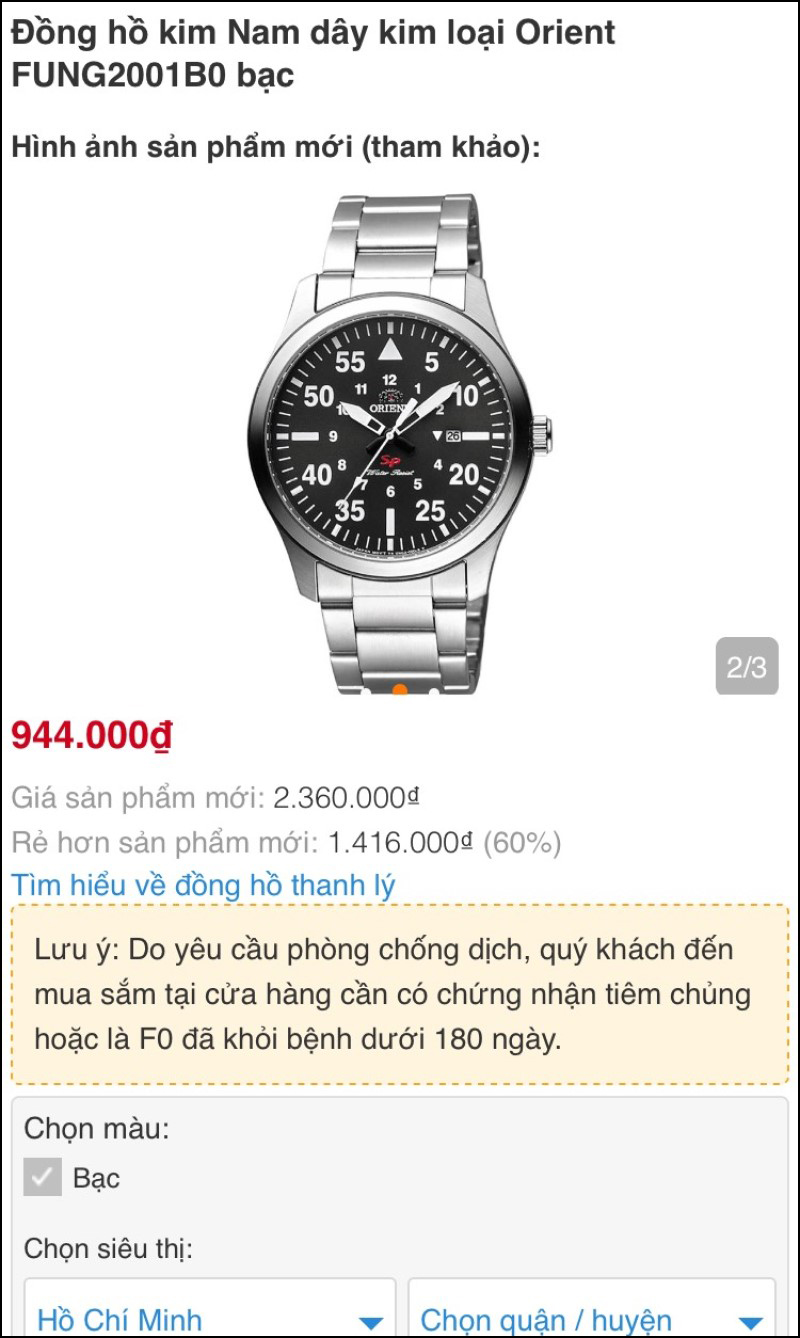Open the watch product image
Screen dimensions: 800x1338
click(399, 443)
